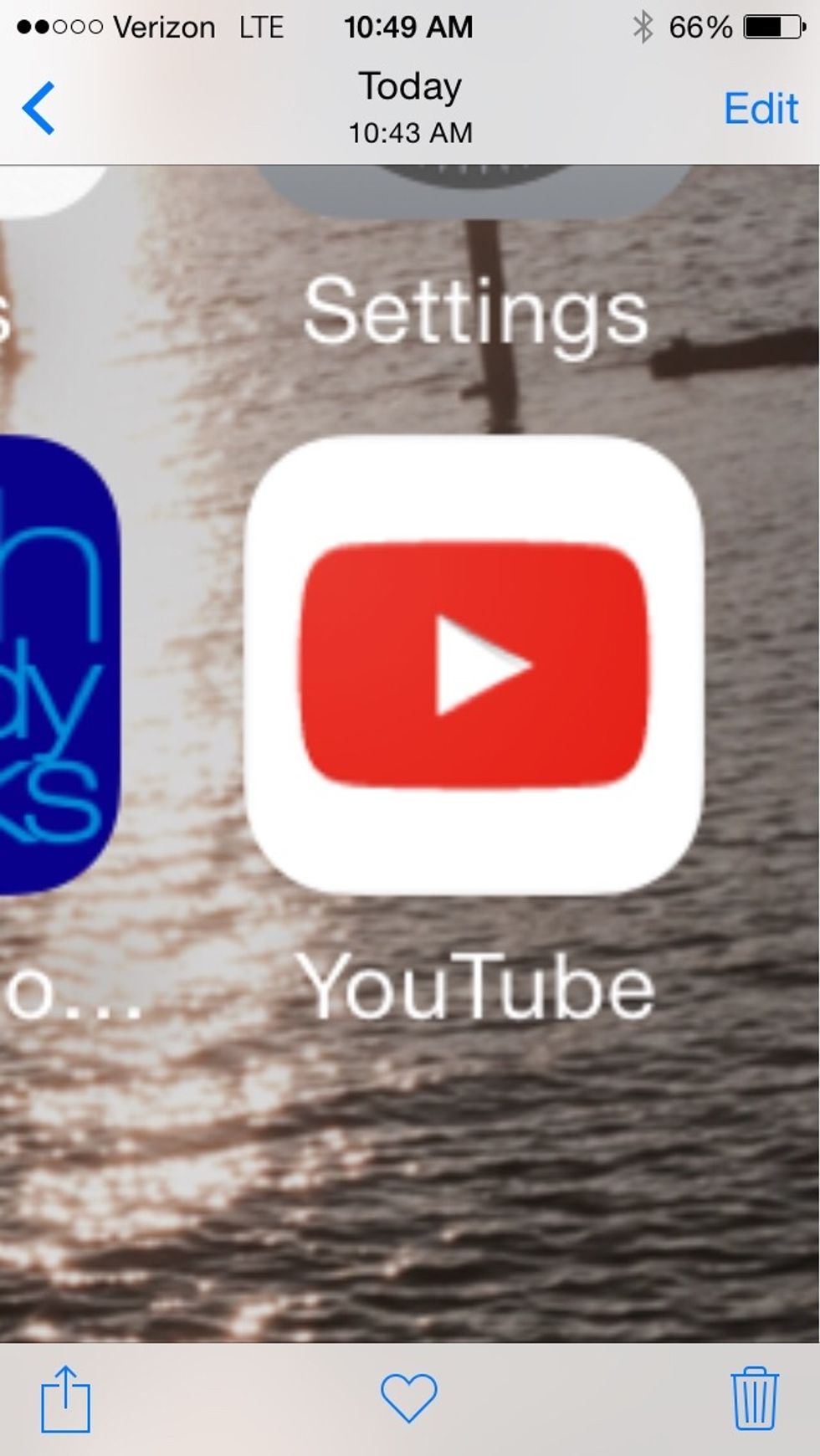
Task: Open the share sheet for this photo
Action: (65, 1399)
